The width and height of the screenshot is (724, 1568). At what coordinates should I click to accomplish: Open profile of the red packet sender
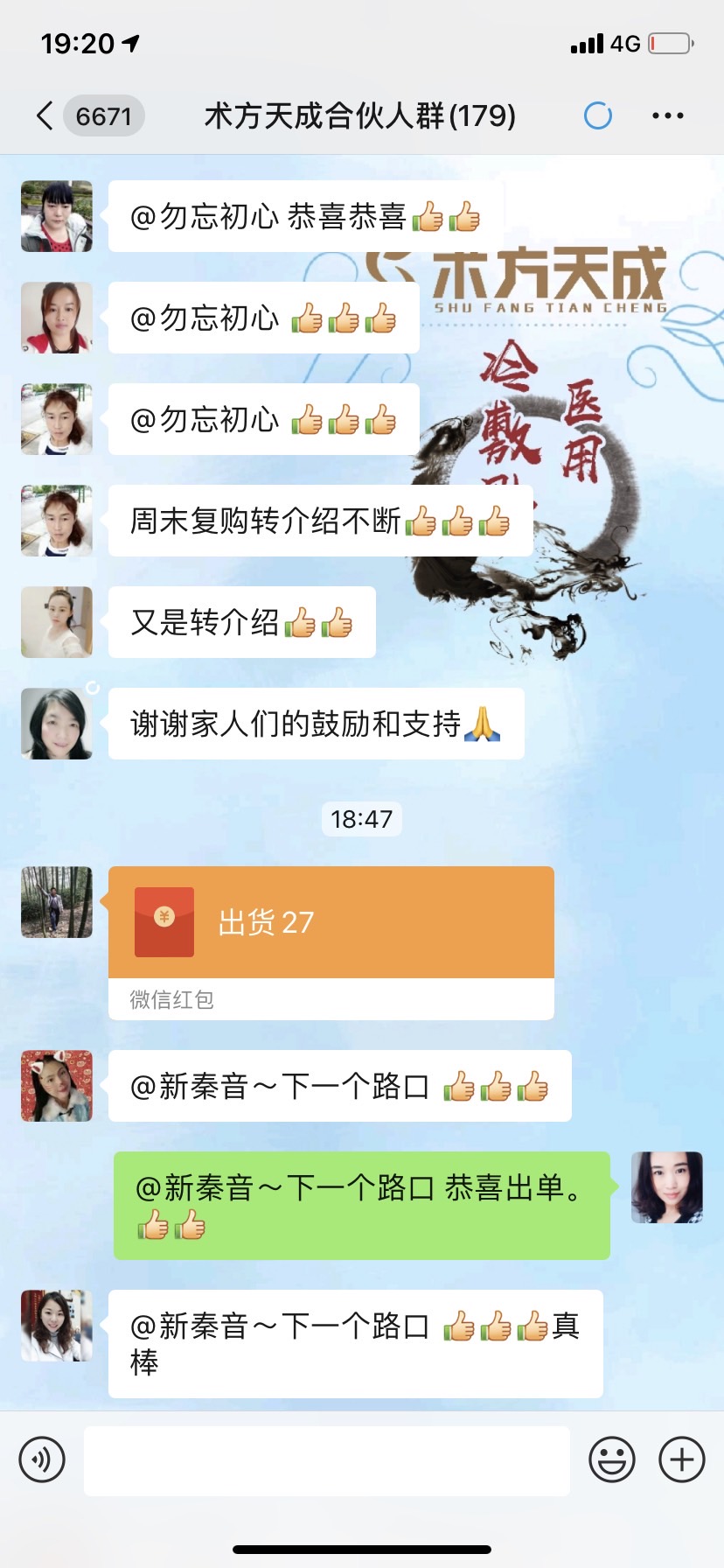(x=57, y=902)
